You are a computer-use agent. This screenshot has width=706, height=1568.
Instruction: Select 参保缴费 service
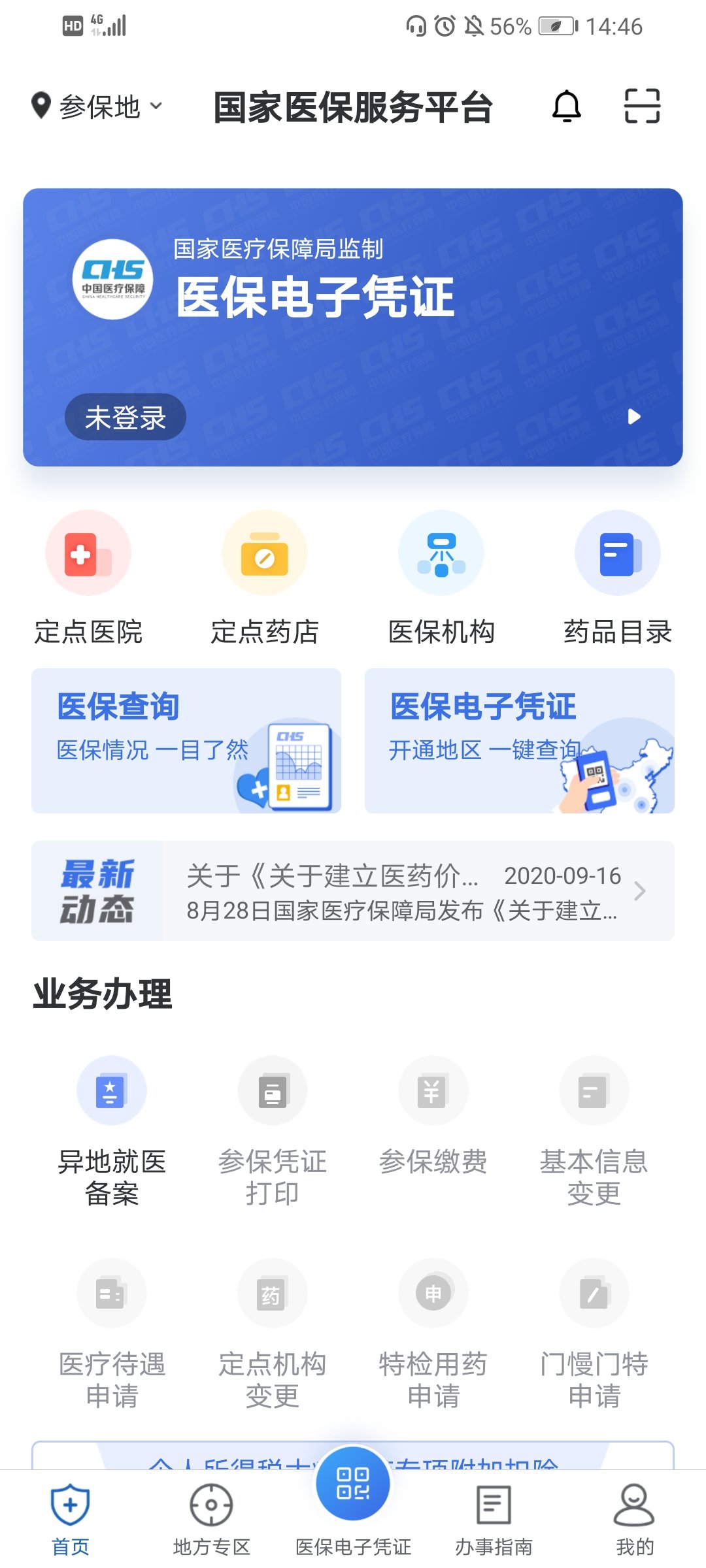pos(433,1117)
